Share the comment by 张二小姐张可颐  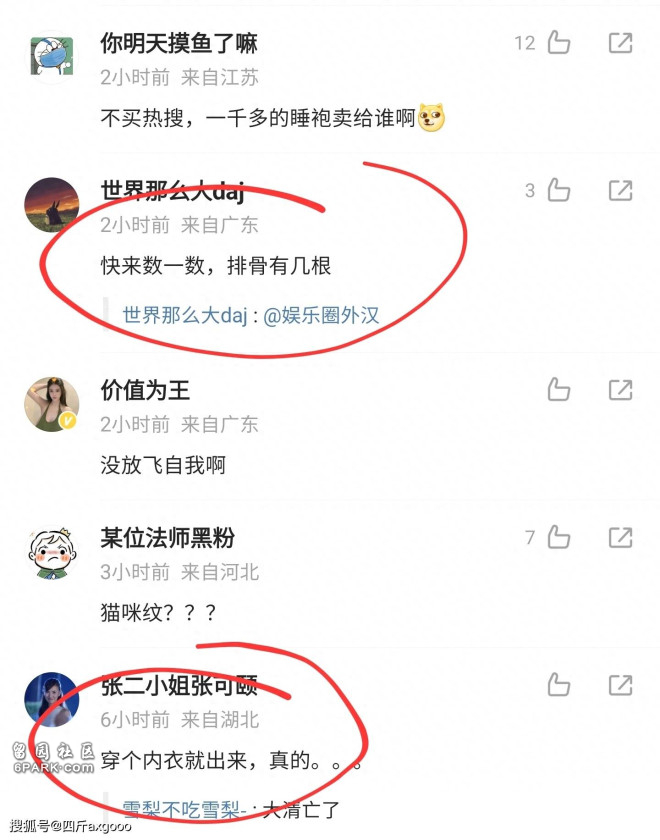coord(620,685)
